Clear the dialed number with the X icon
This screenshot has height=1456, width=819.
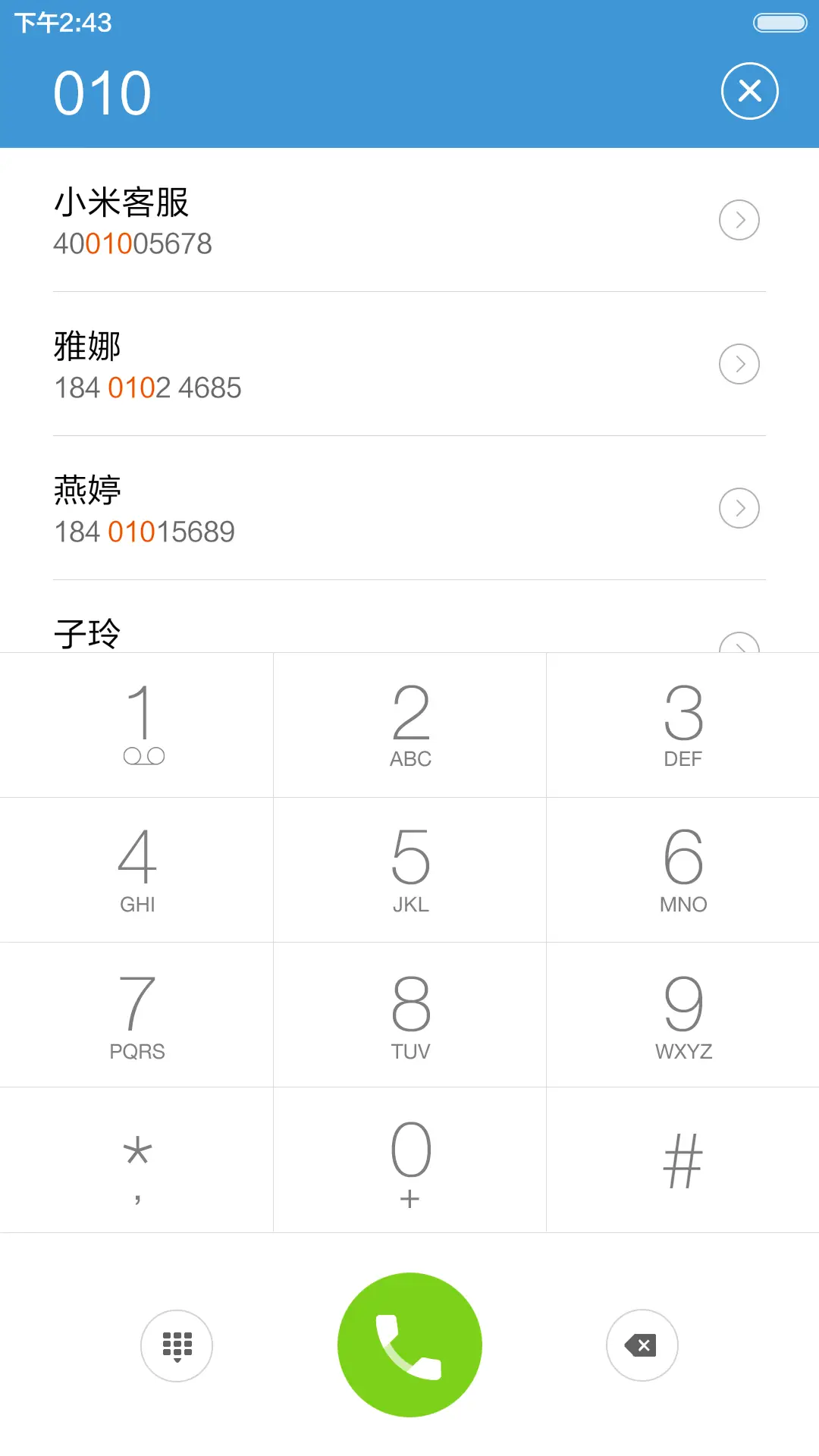point(749,90)
